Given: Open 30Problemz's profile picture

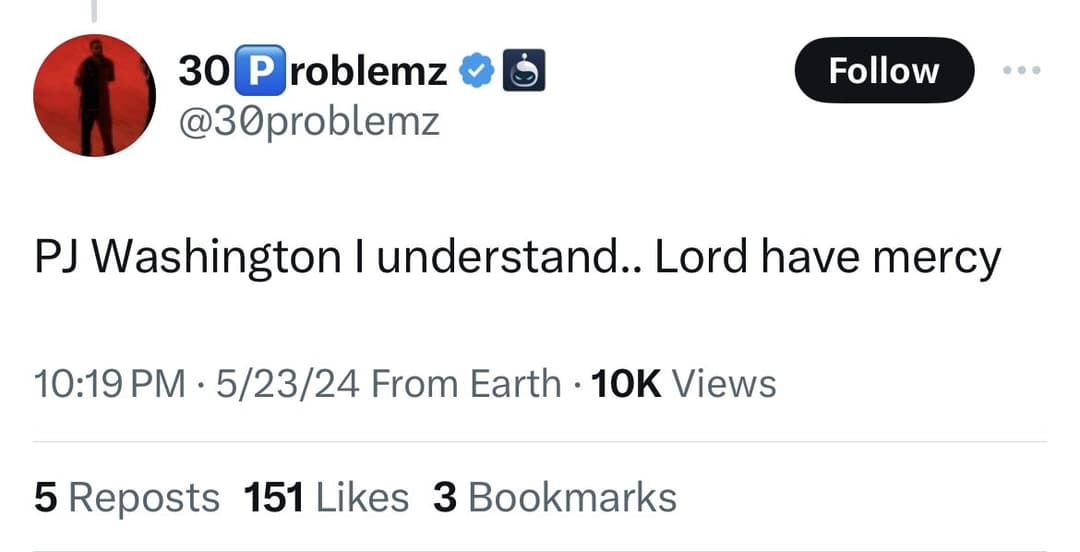Looking at the screenshot, I should click(x=92, y=95).
